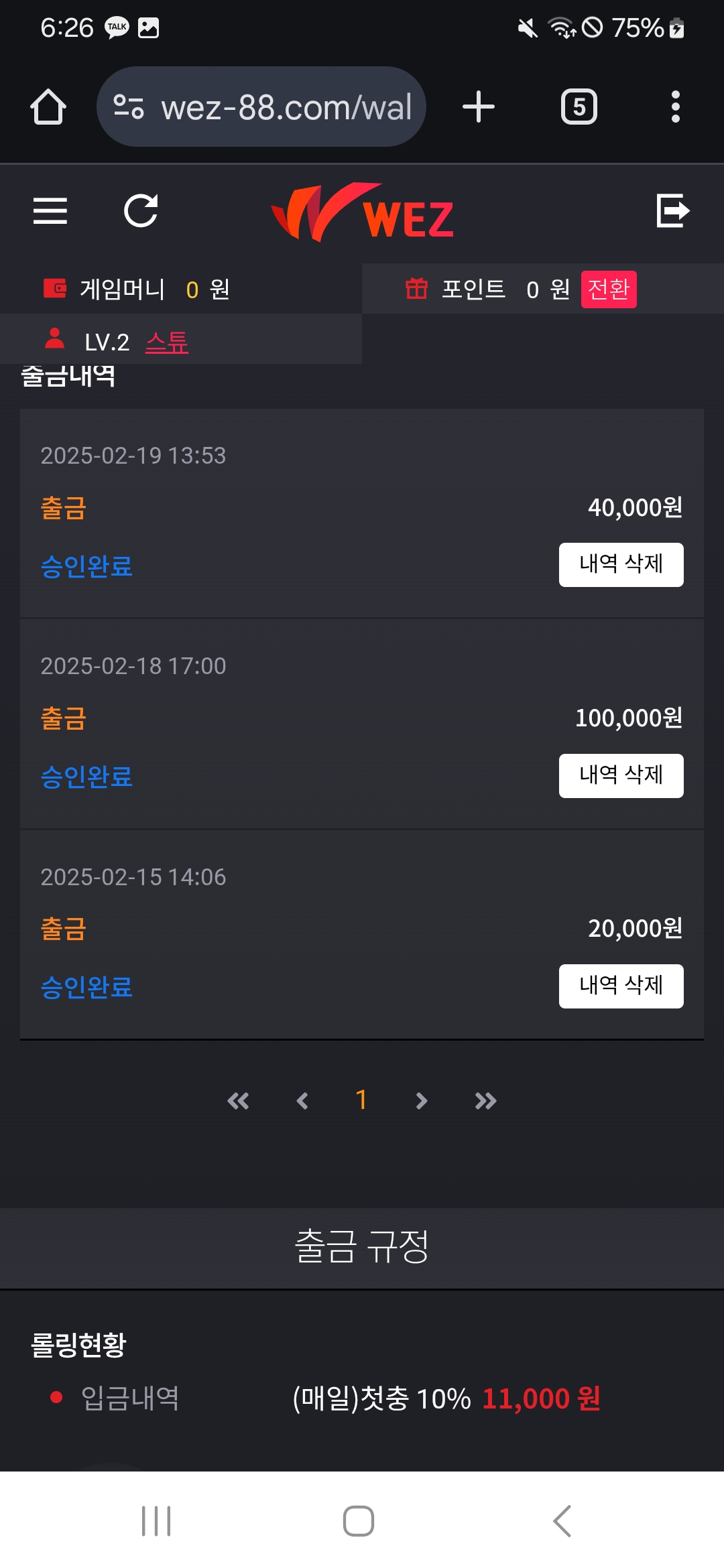Open the hamburger side menu

pyautogui.click(x=50, y=211)
